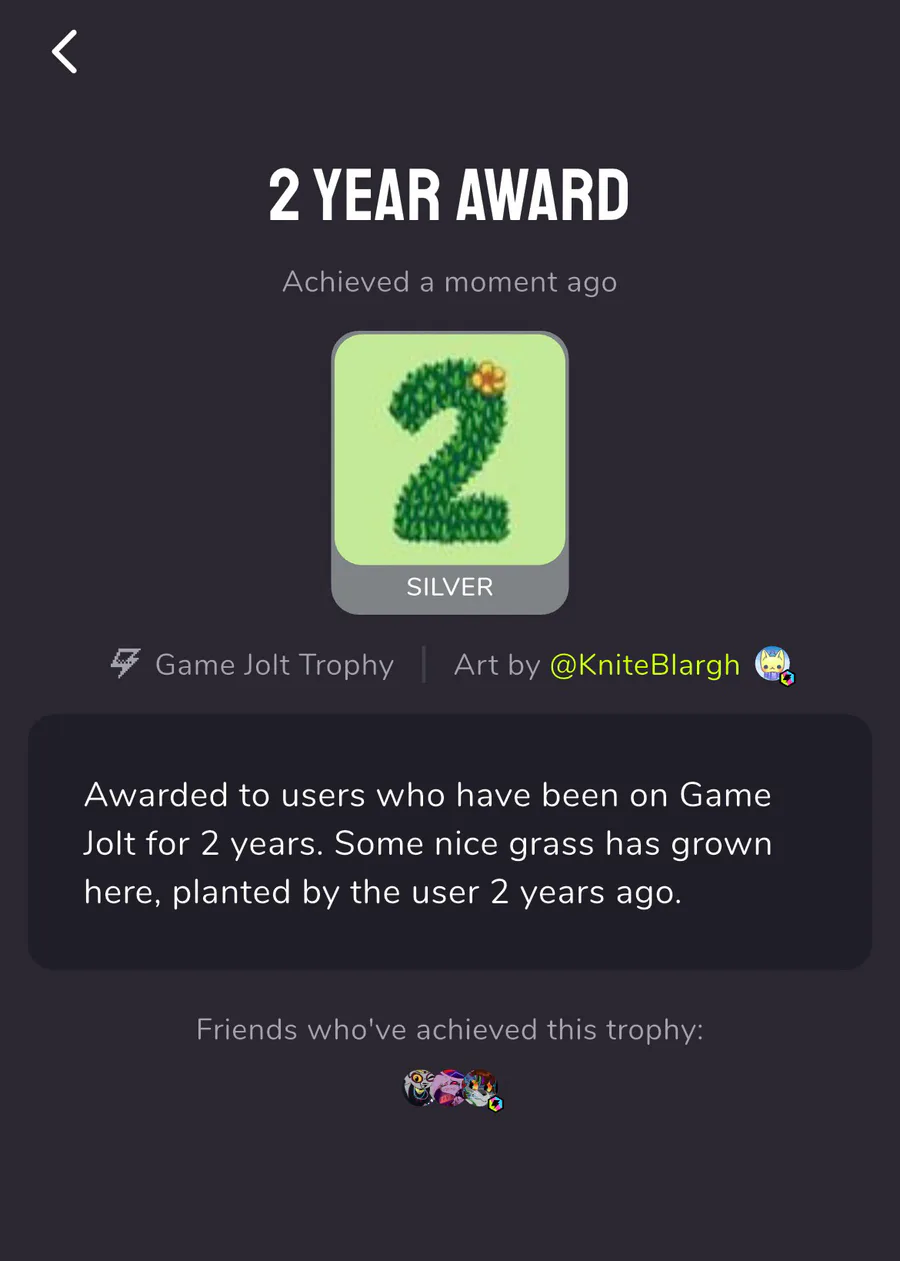Open the @KniteBlargh artist profile link
The width and height of the screenshot is (900, 1261).
tap(645, 665)
